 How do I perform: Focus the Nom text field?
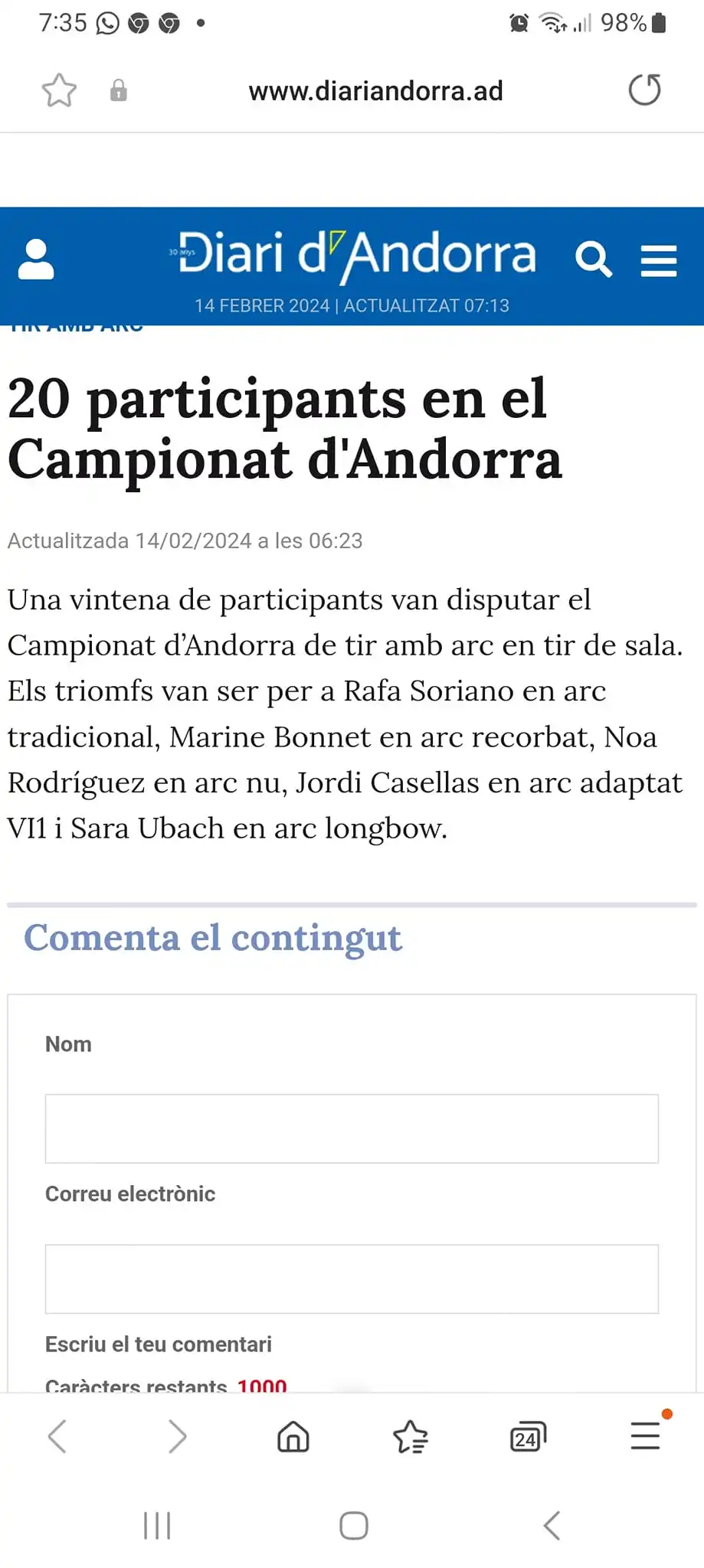pyautogui.click(x=352, y=1129)
